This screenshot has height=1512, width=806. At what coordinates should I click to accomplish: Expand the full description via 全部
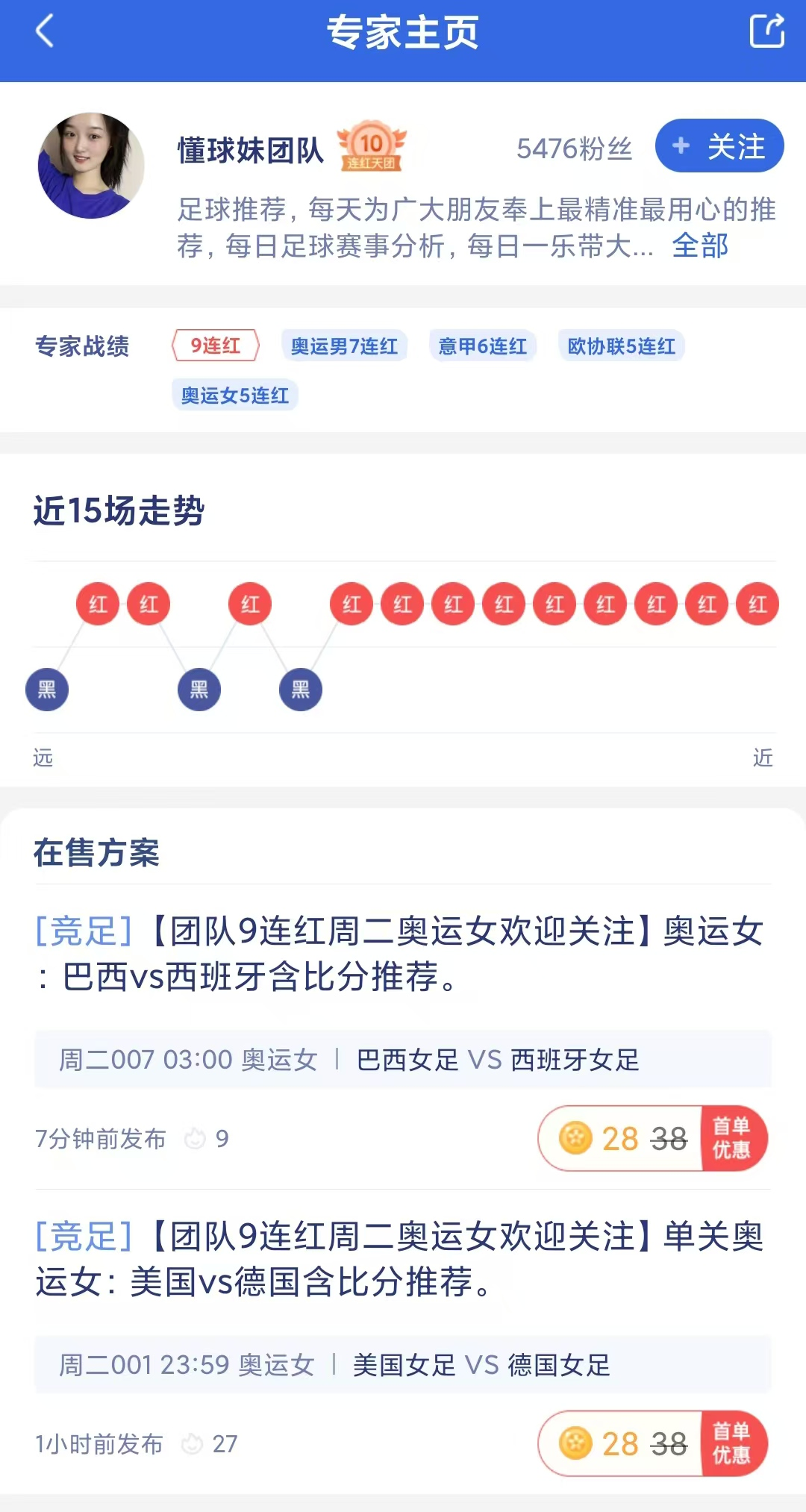pyautogui.click(x=699, y=246)
